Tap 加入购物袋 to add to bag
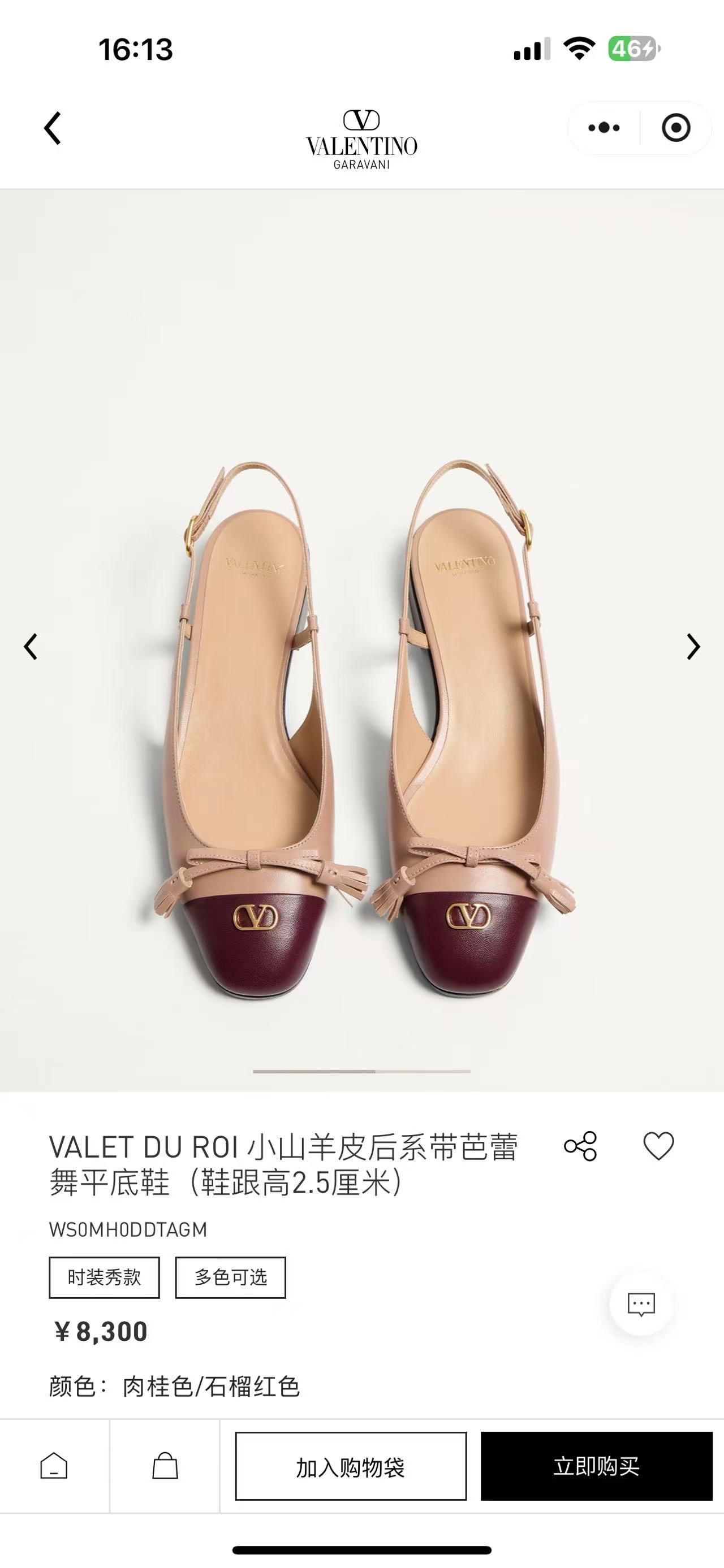 (351, 1466)
